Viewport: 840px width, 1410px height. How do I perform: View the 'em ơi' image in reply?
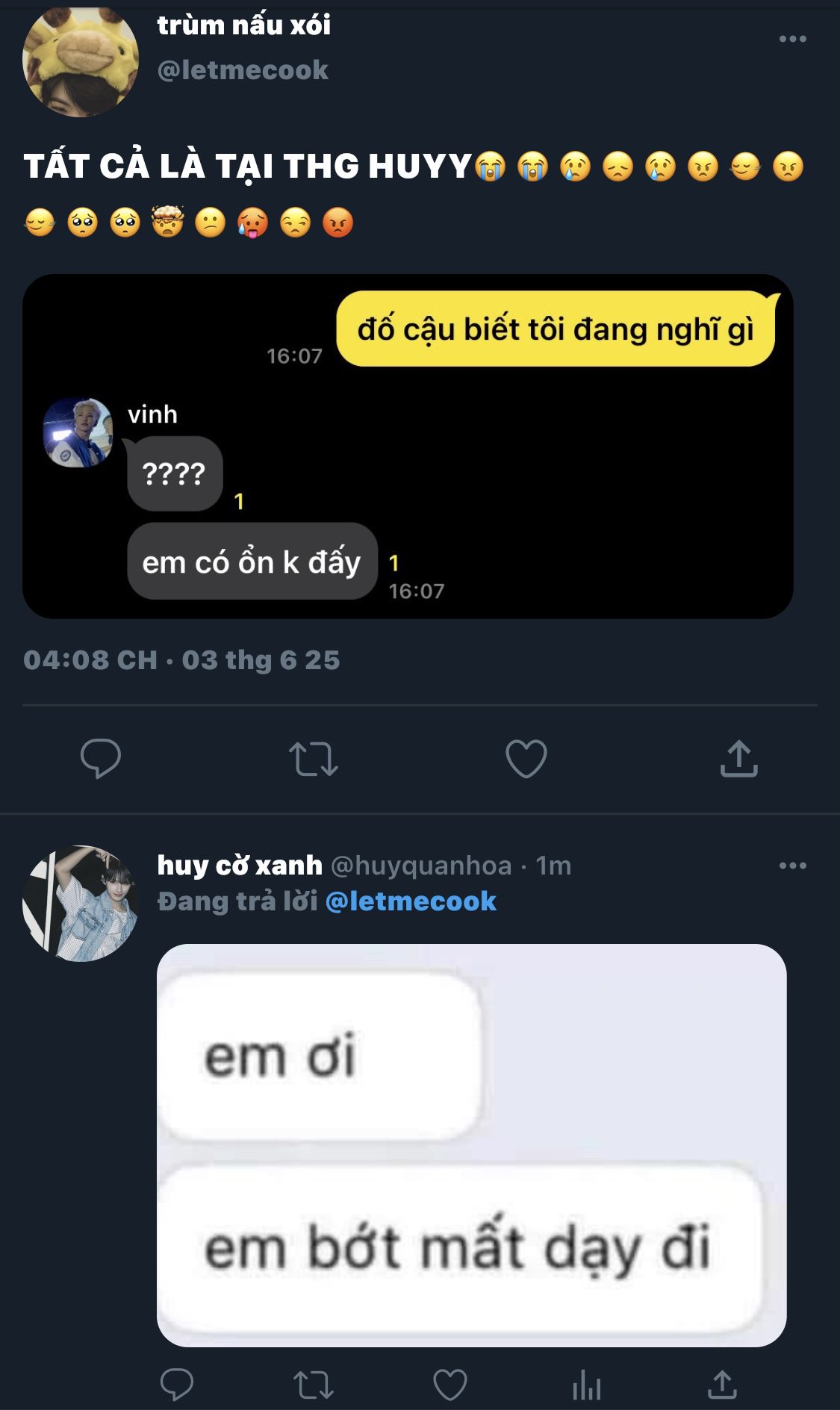pyautogui.click(x=471, y=1145)
